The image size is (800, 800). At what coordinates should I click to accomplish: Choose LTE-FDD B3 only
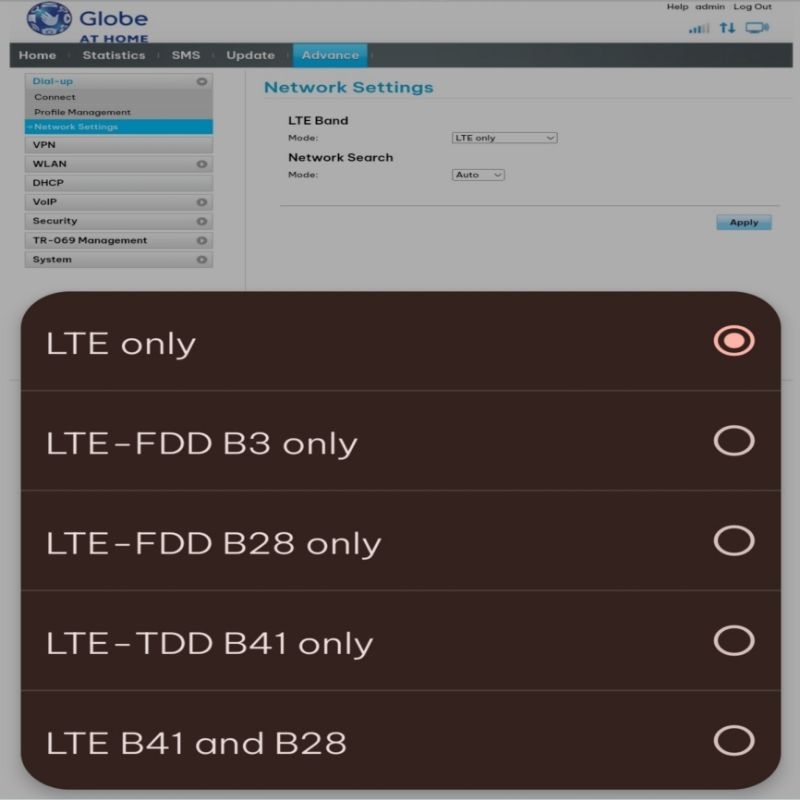tap(401, 441)
